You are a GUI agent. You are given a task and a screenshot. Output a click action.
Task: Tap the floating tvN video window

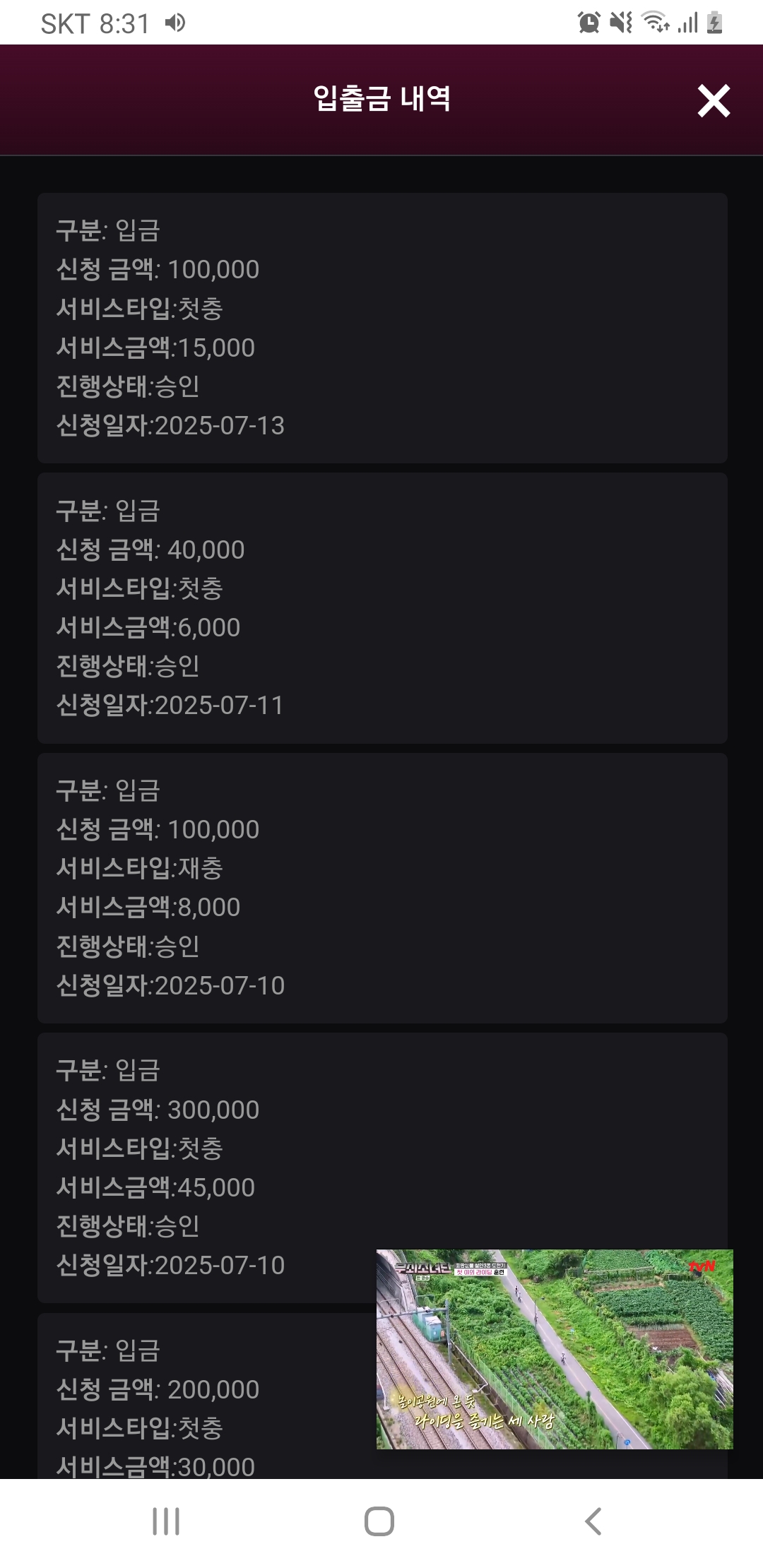click(x=555, y=1349)
